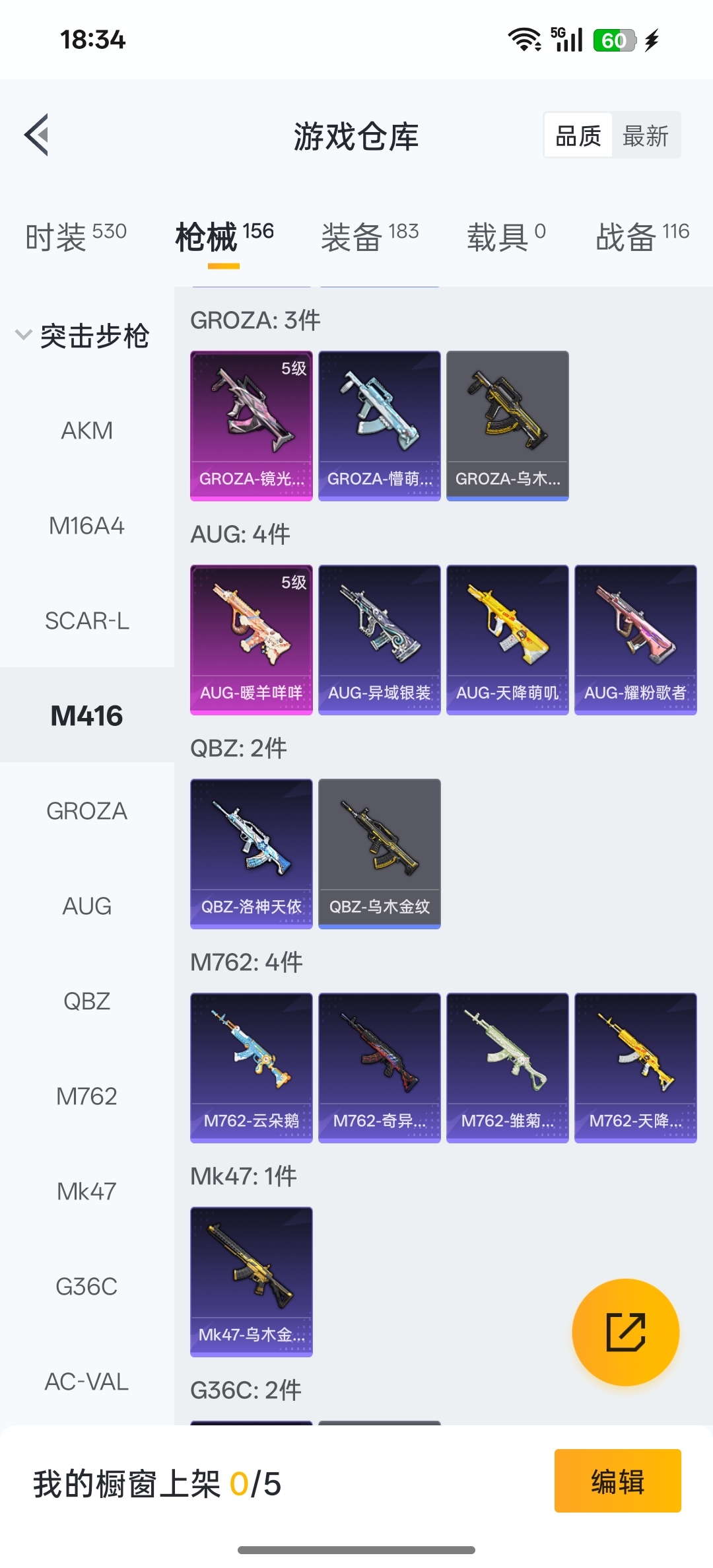713x1568 pixels.
Task: Open the AUG-暖羊咩咩 skin
Action: (251, 639)
